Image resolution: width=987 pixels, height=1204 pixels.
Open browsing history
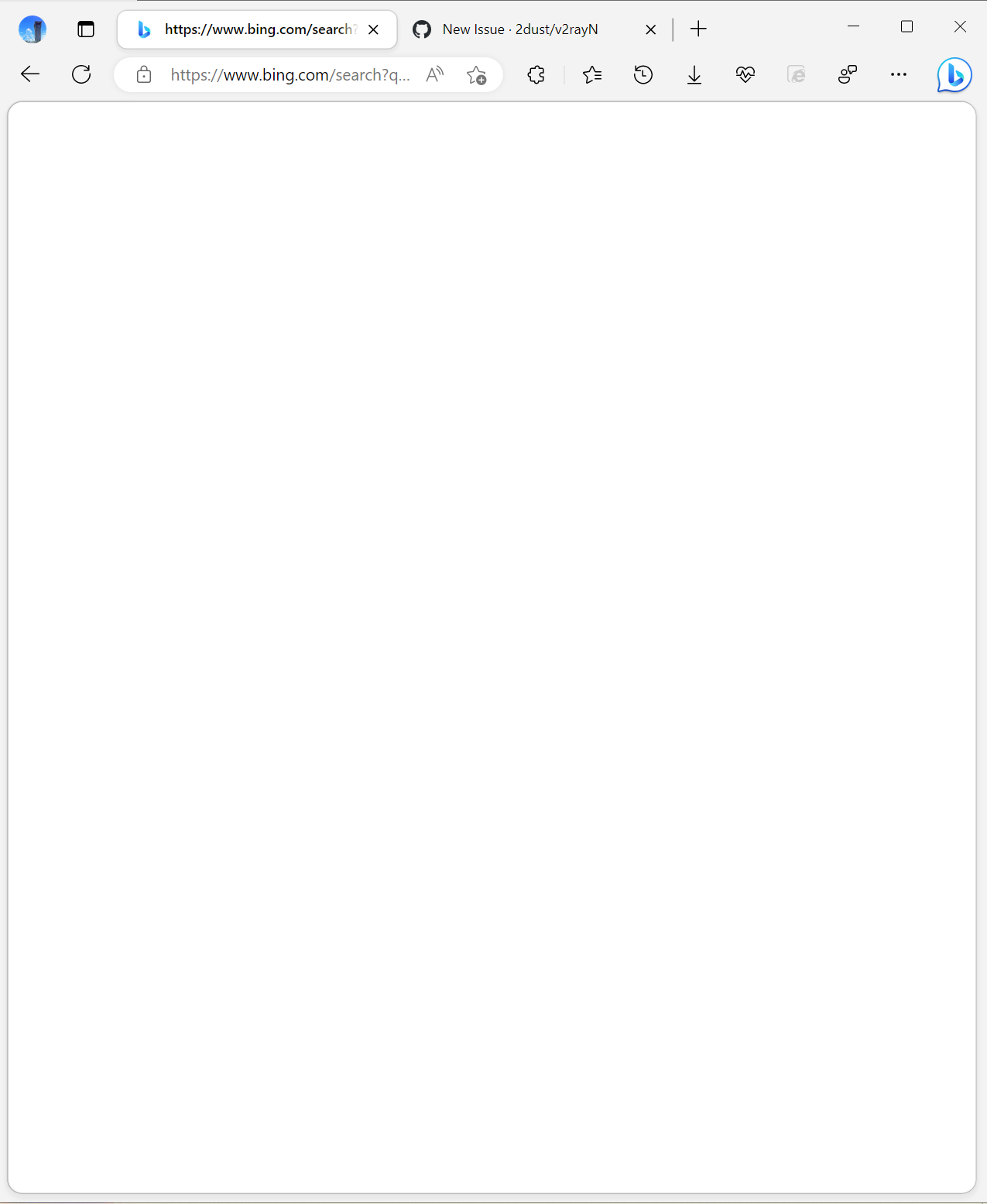[643, 75]
